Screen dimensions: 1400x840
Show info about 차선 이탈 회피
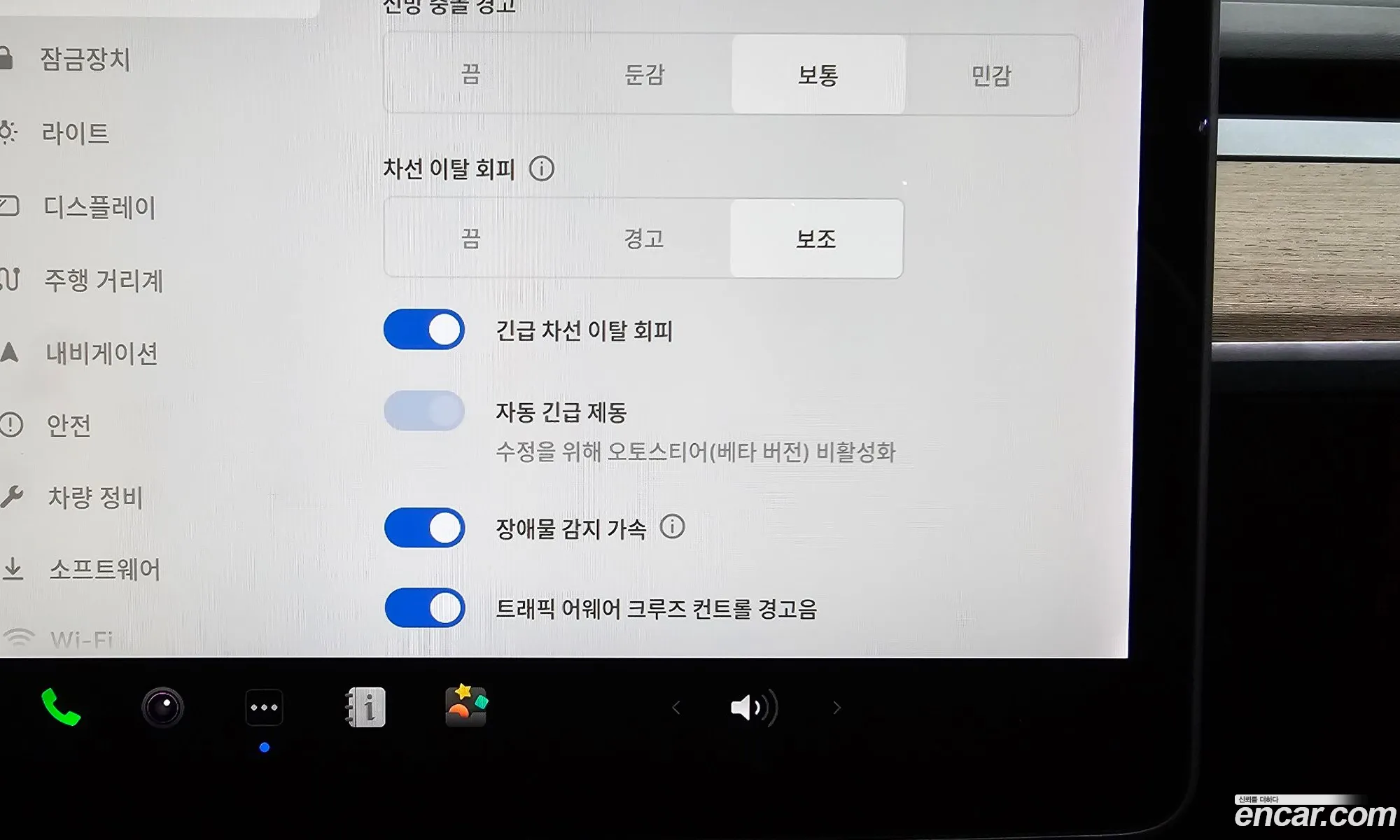pyautogui.click(x=541, y=169)
